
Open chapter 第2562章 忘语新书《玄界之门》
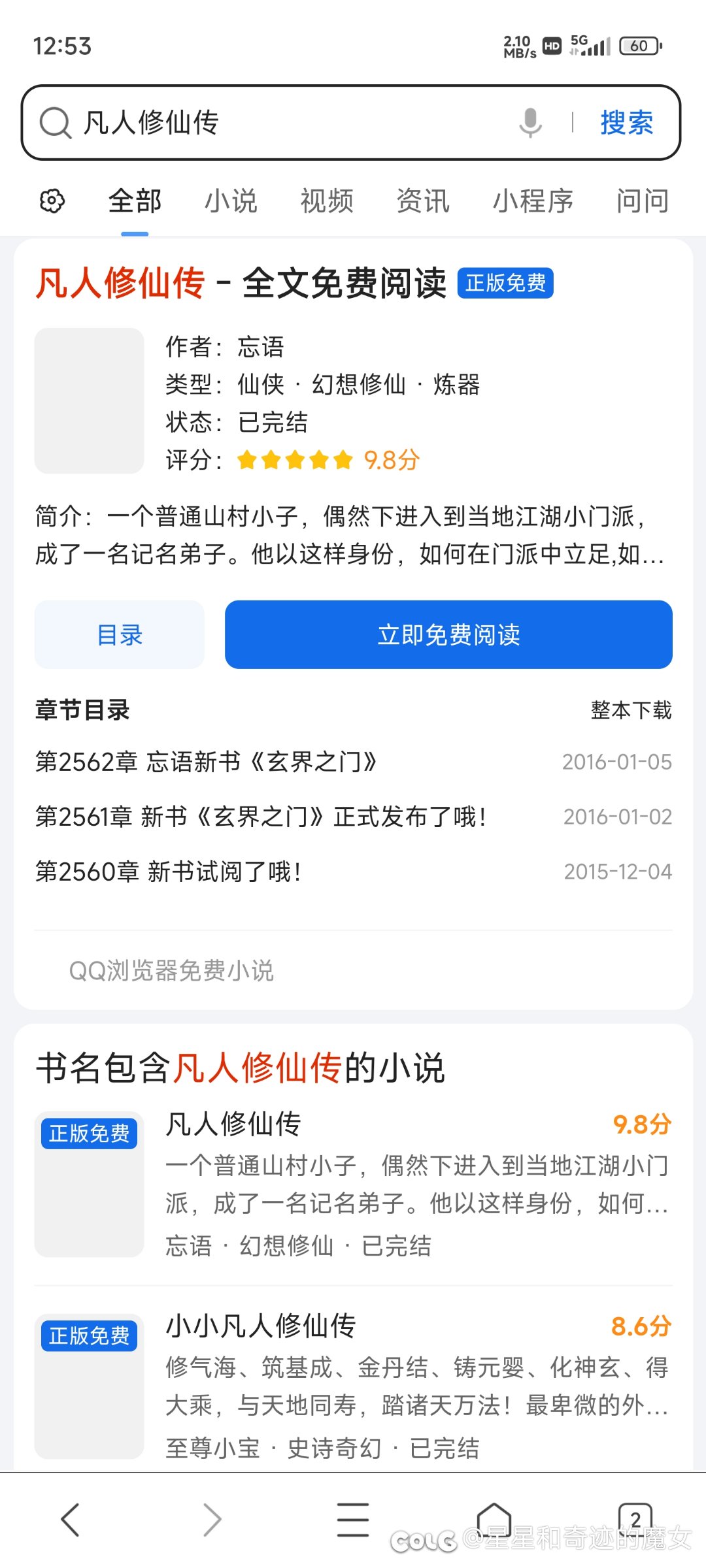point(353,762)
